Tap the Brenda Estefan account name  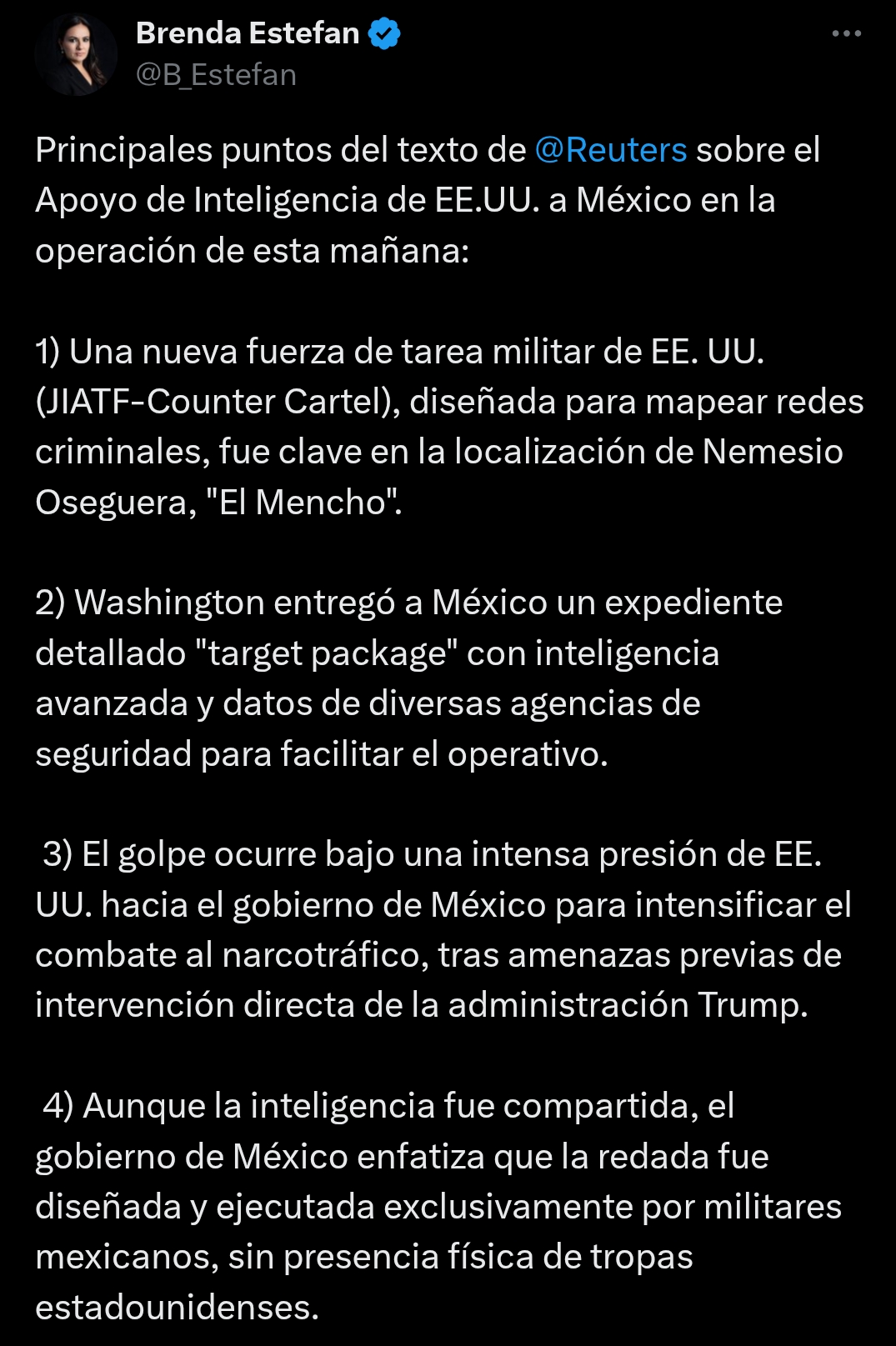point(248,33)
